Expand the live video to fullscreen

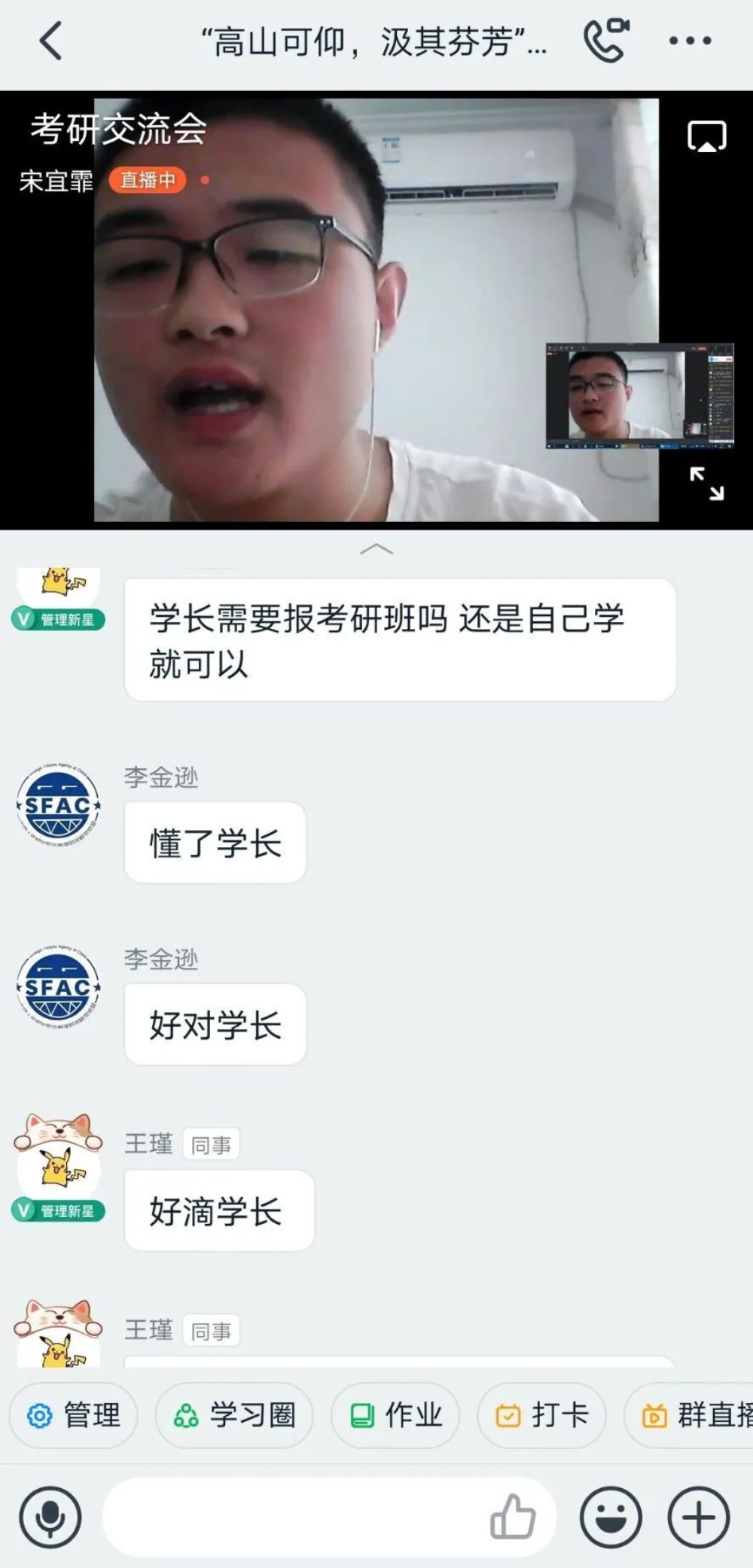[706, 484]
